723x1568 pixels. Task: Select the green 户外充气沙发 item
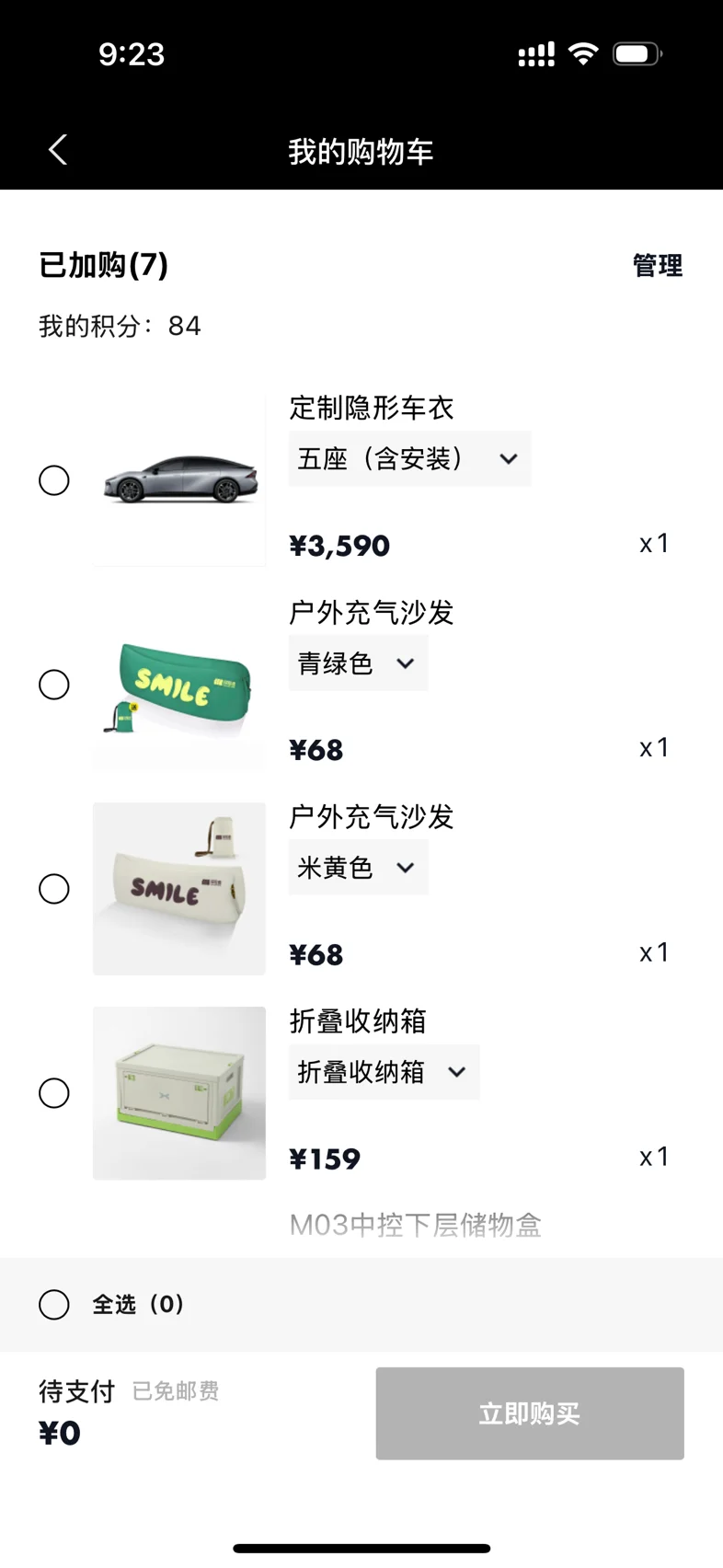[x=54, y=685]
